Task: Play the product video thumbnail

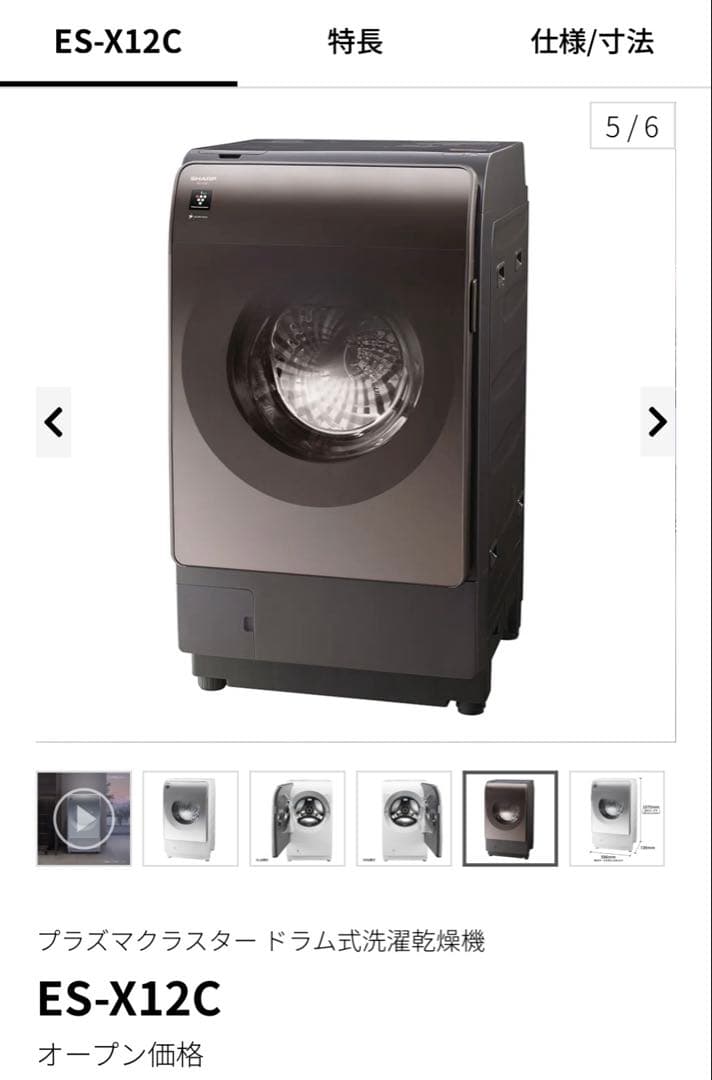Action: pyautogui.click(x=84, y=818)
